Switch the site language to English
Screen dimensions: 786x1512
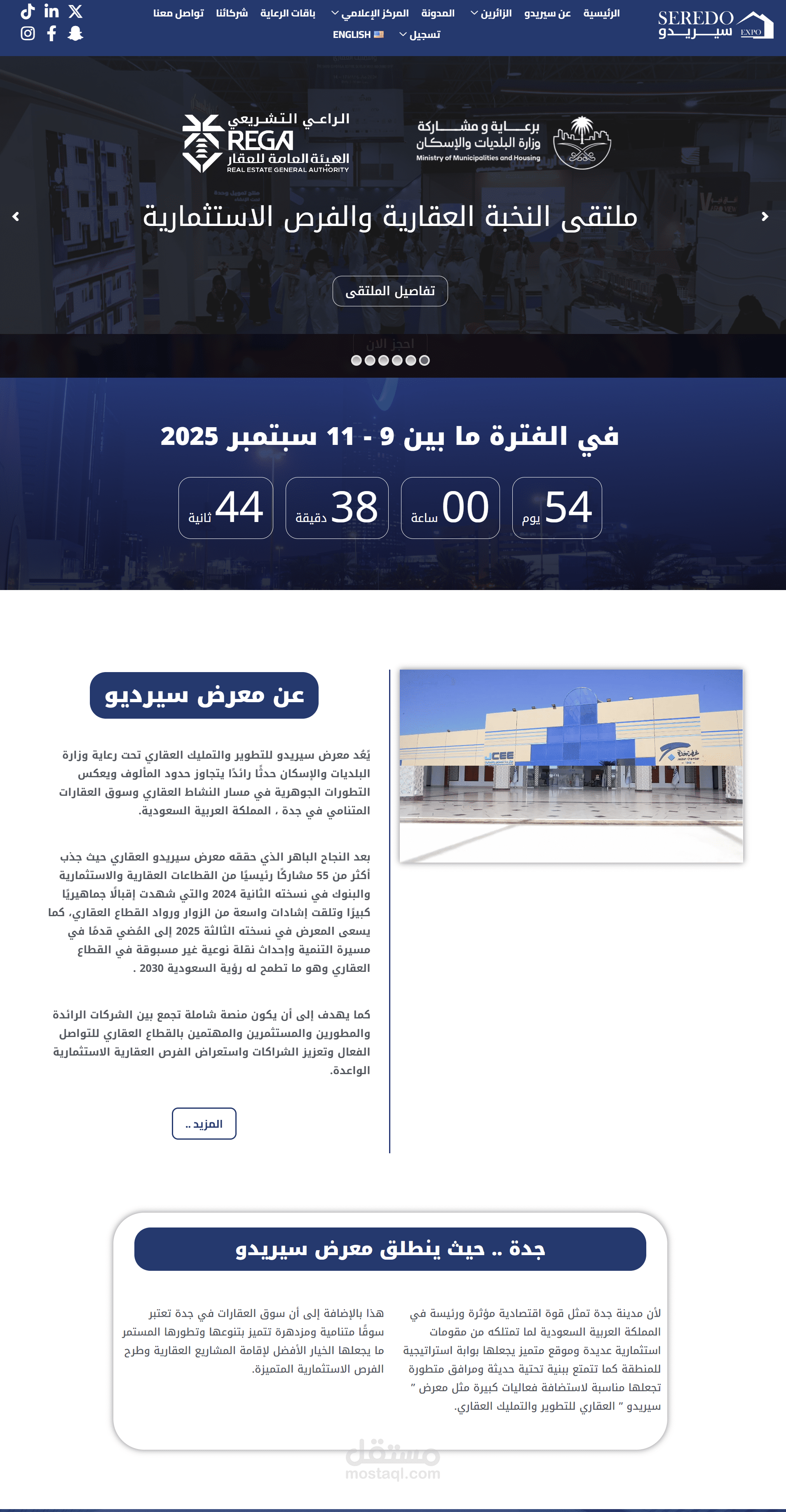coord(358,35)
